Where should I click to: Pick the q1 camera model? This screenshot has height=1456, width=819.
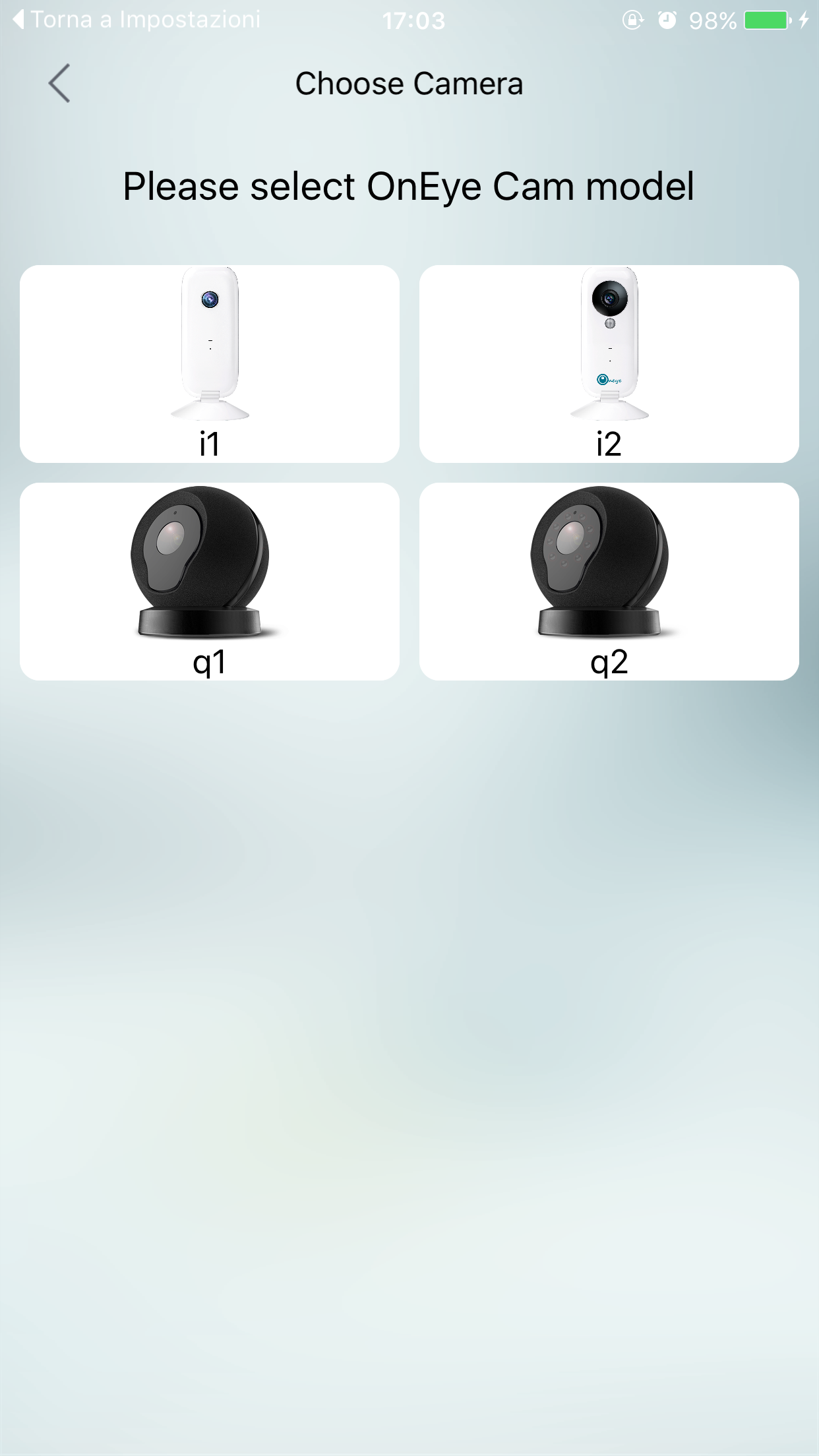[x=210, y=582]
